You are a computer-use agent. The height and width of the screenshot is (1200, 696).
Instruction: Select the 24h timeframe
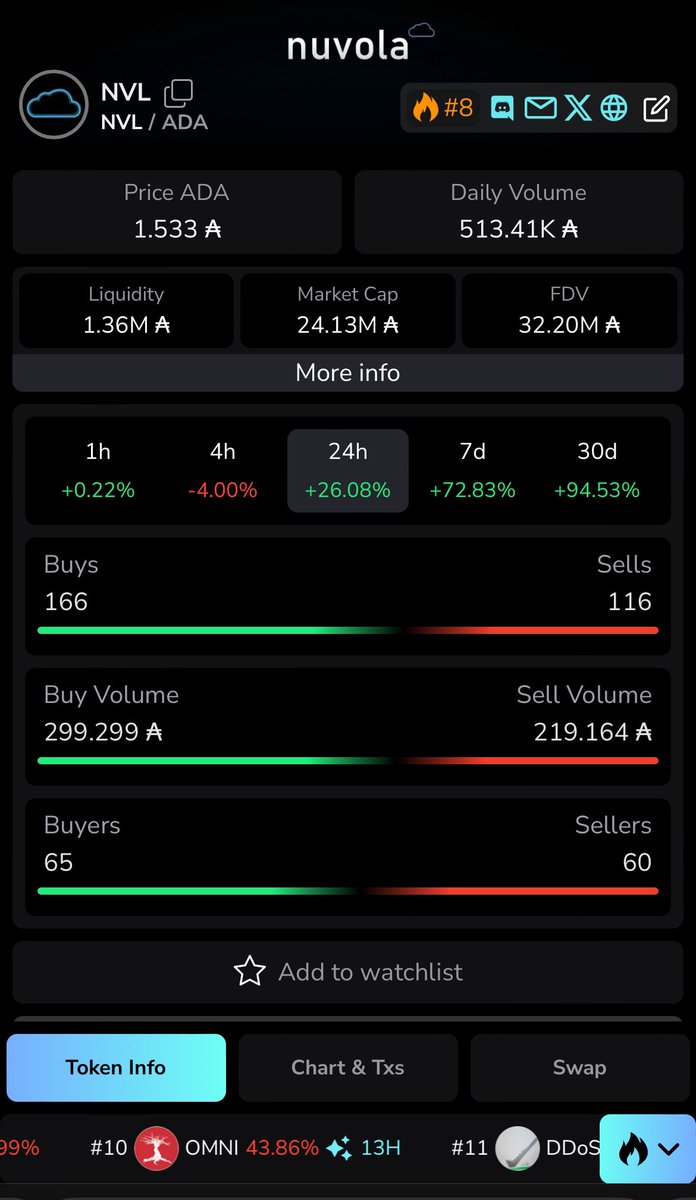click(348, 471)
